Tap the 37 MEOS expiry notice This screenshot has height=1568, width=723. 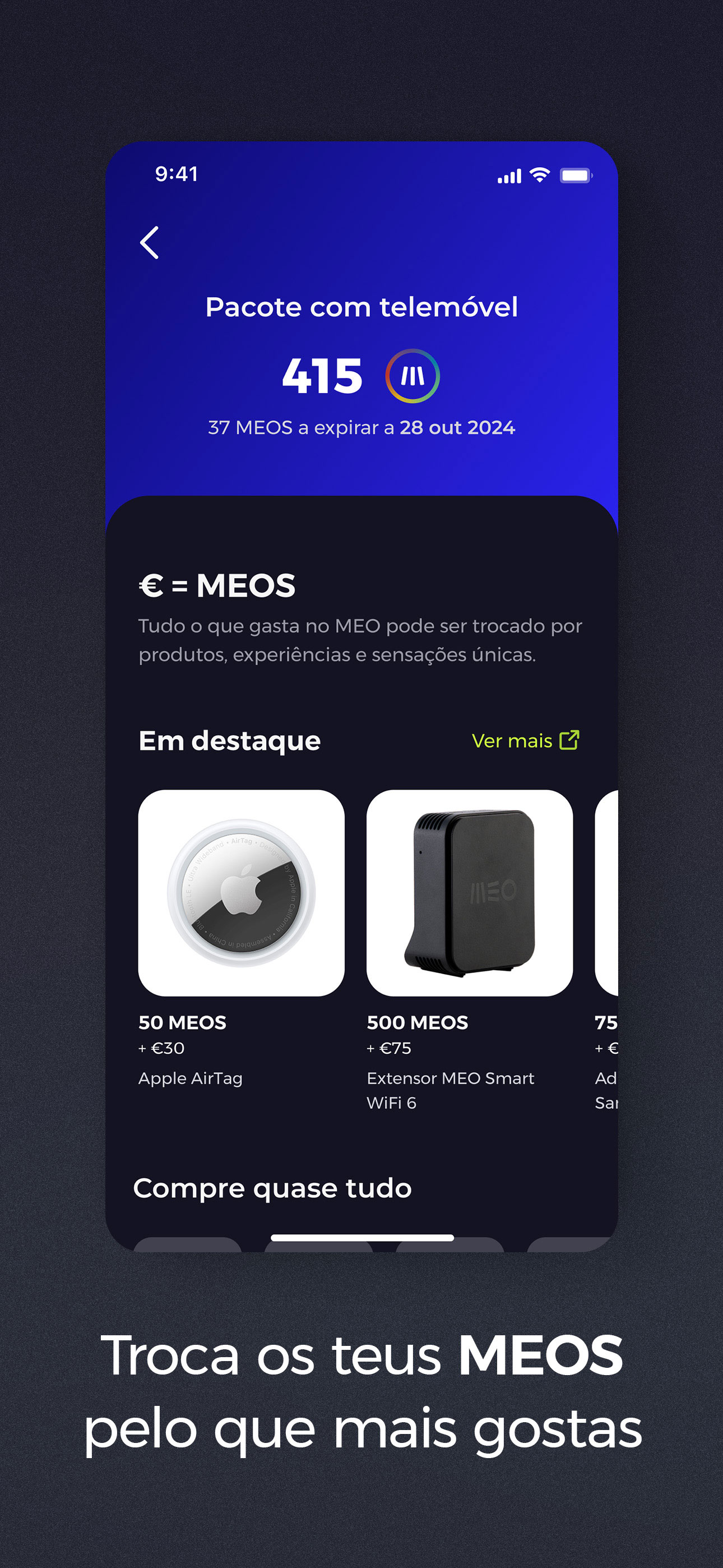click(x=361, y=428)
